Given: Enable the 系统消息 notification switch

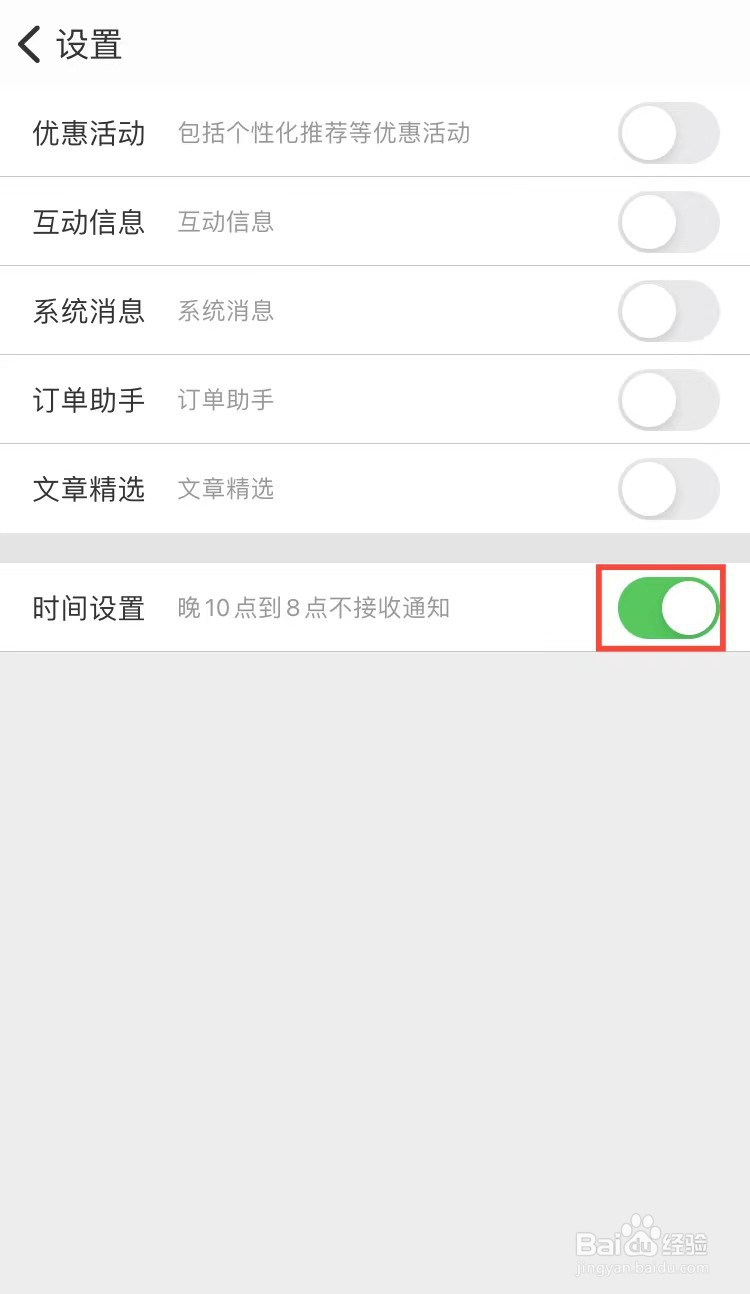Looking at the screenshot, I should [668, 311].
